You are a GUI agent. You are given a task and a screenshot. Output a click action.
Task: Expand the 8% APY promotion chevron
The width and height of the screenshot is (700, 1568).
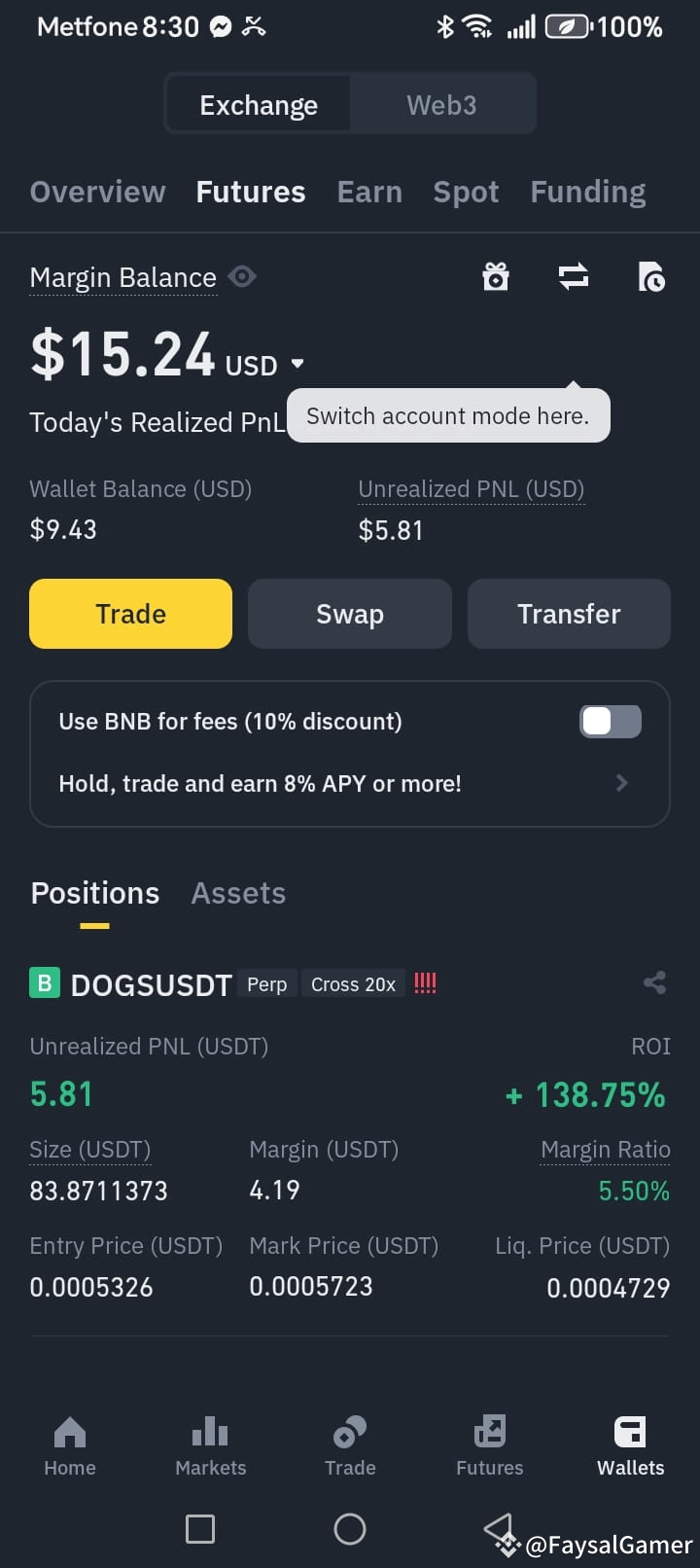pyautogui.click(x=621, y=783)
